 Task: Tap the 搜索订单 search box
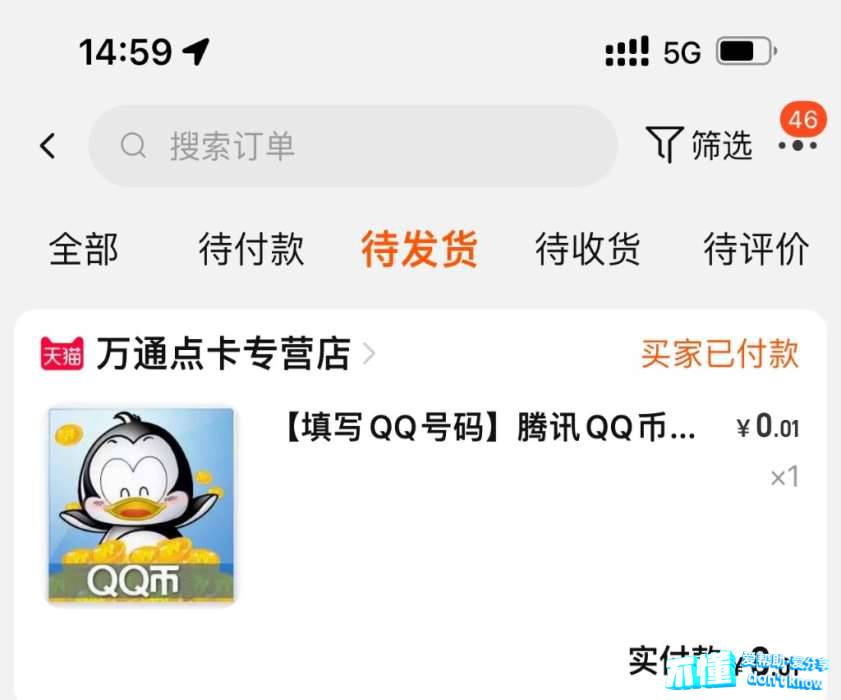352,146
